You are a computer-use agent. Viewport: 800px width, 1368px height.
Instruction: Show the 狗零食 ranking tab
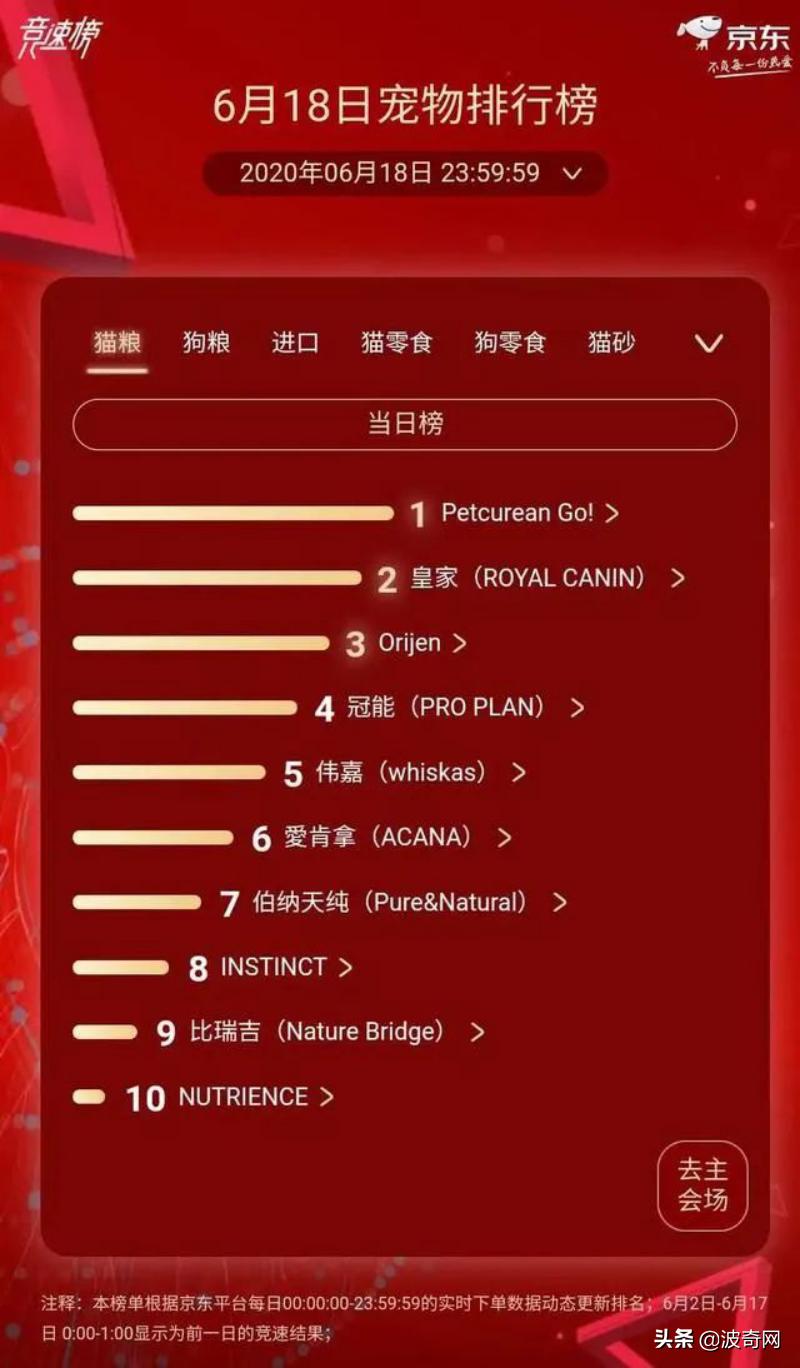click(510, 343)
